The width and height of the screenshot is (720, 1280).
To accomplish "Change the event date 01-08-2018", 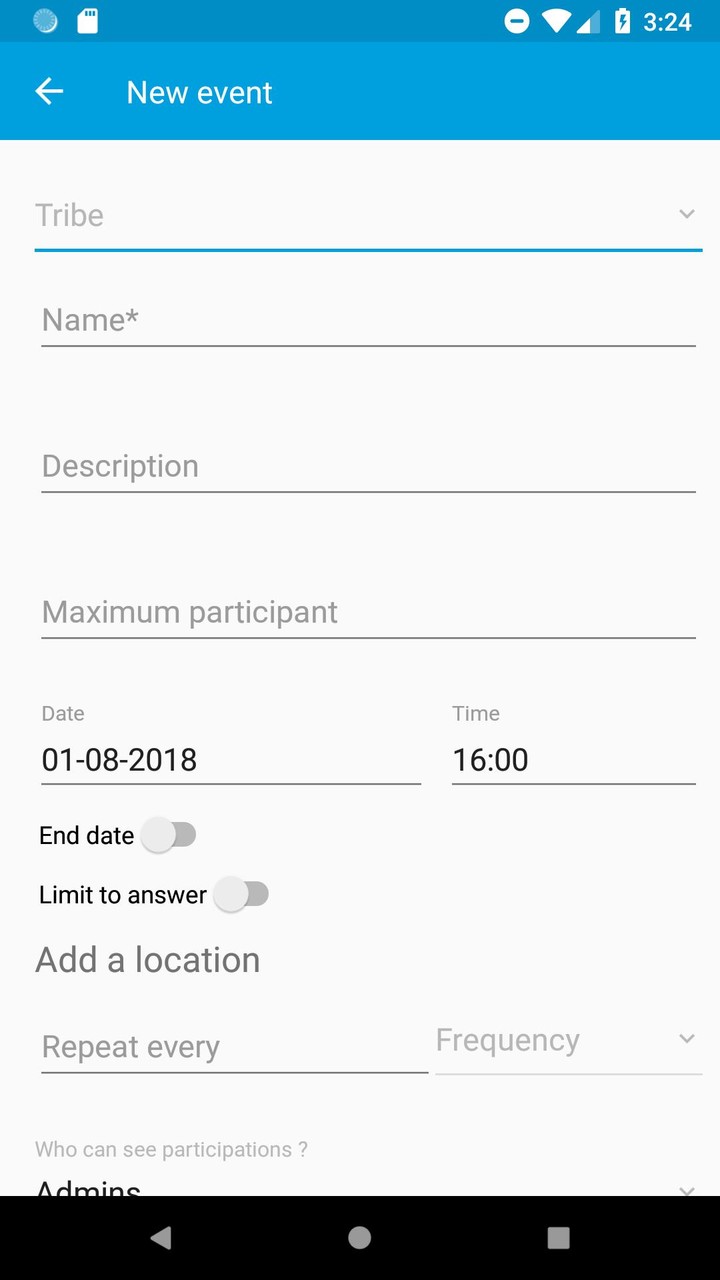I will (x=230, y=760).
